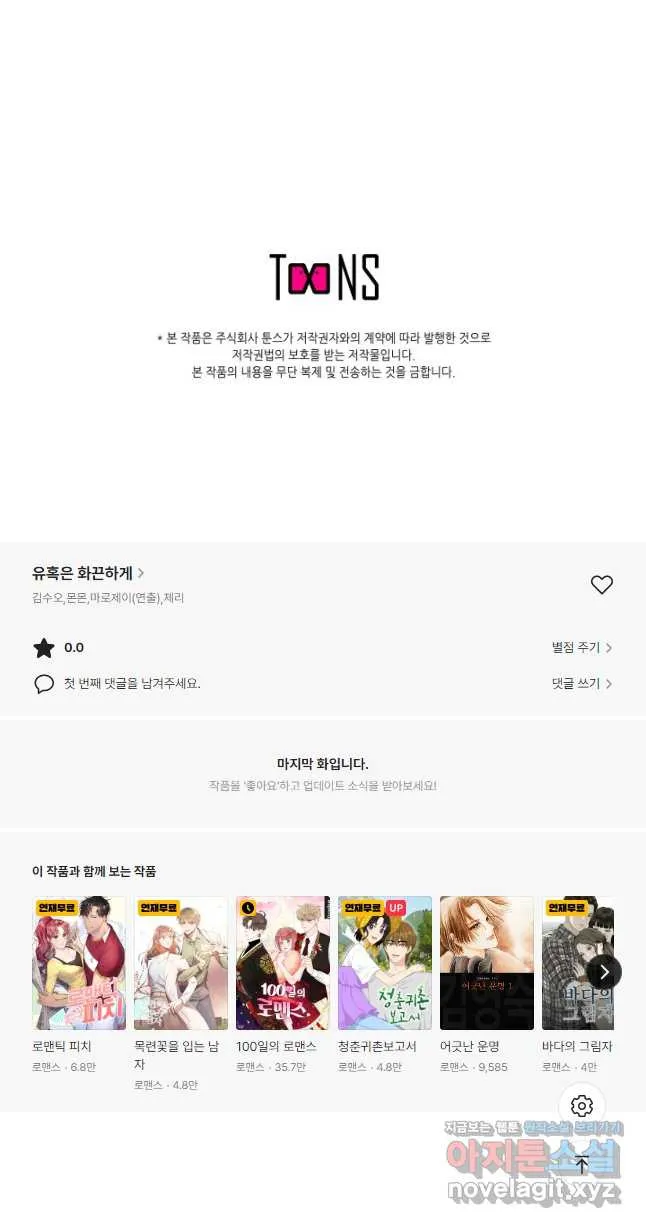Open viewer settings gear
Screen dimensions: 646x1228
point(582,1106)
